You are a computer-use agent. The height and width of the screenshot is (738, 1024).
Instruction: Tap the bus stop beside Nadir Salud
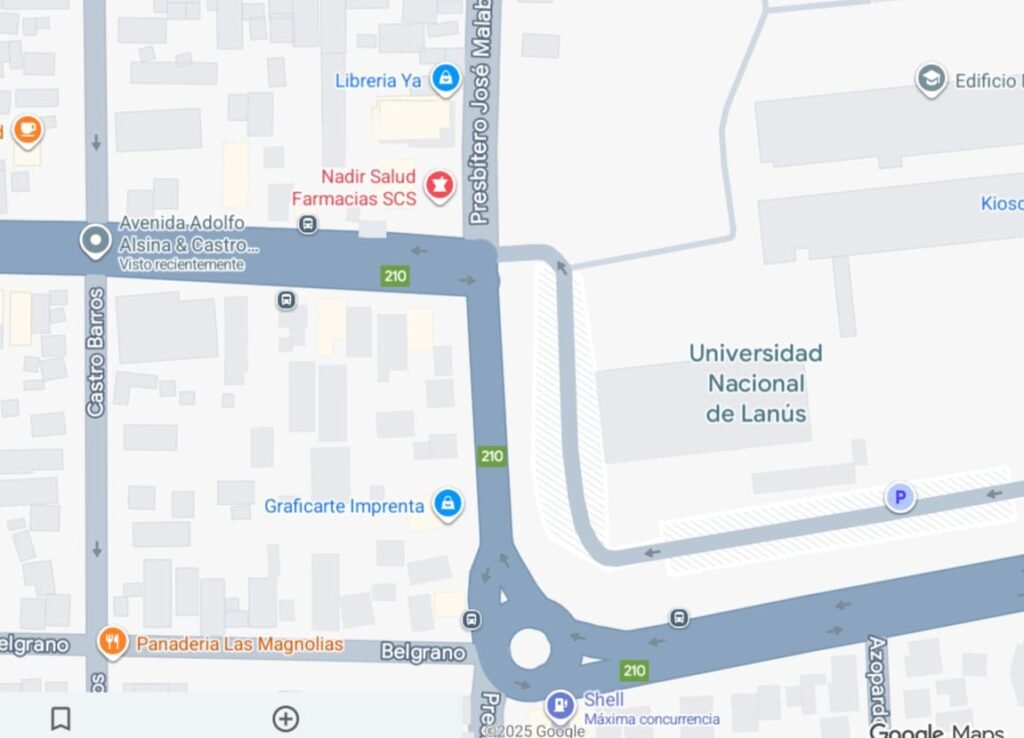tap(308, 224)
